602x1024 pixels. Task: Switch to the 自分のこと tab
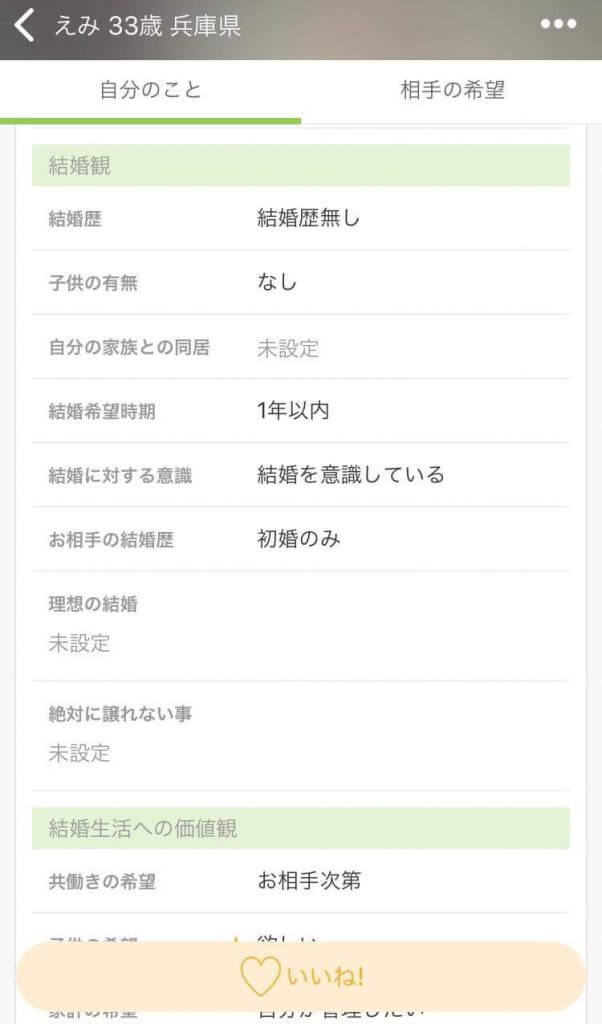tap(151, 90)
